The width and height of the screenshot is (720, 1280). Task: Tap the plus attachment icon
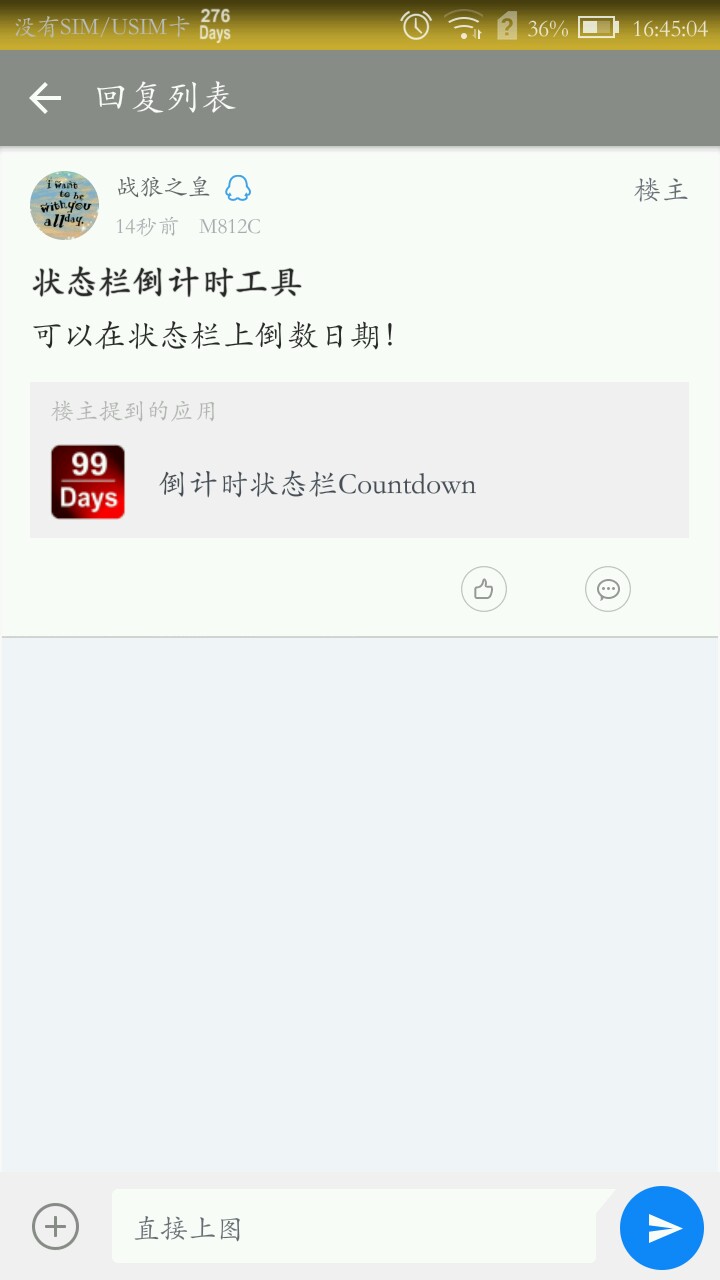click(x=55, y=1226)
